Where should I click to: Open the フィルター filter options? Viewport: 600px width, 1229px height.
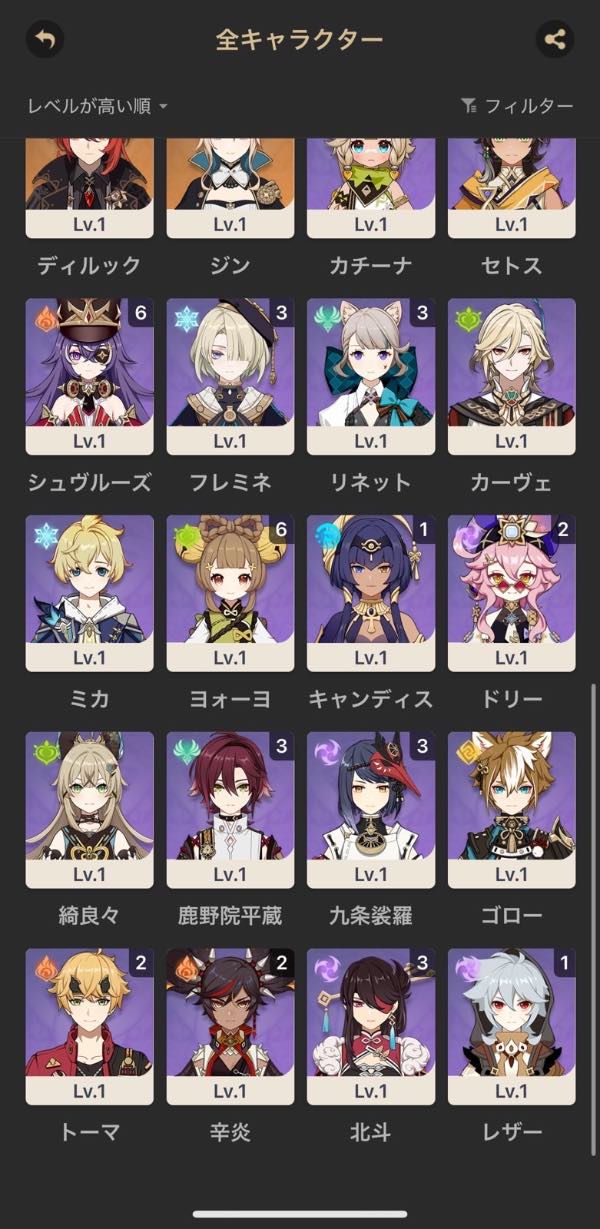[517, 106]
